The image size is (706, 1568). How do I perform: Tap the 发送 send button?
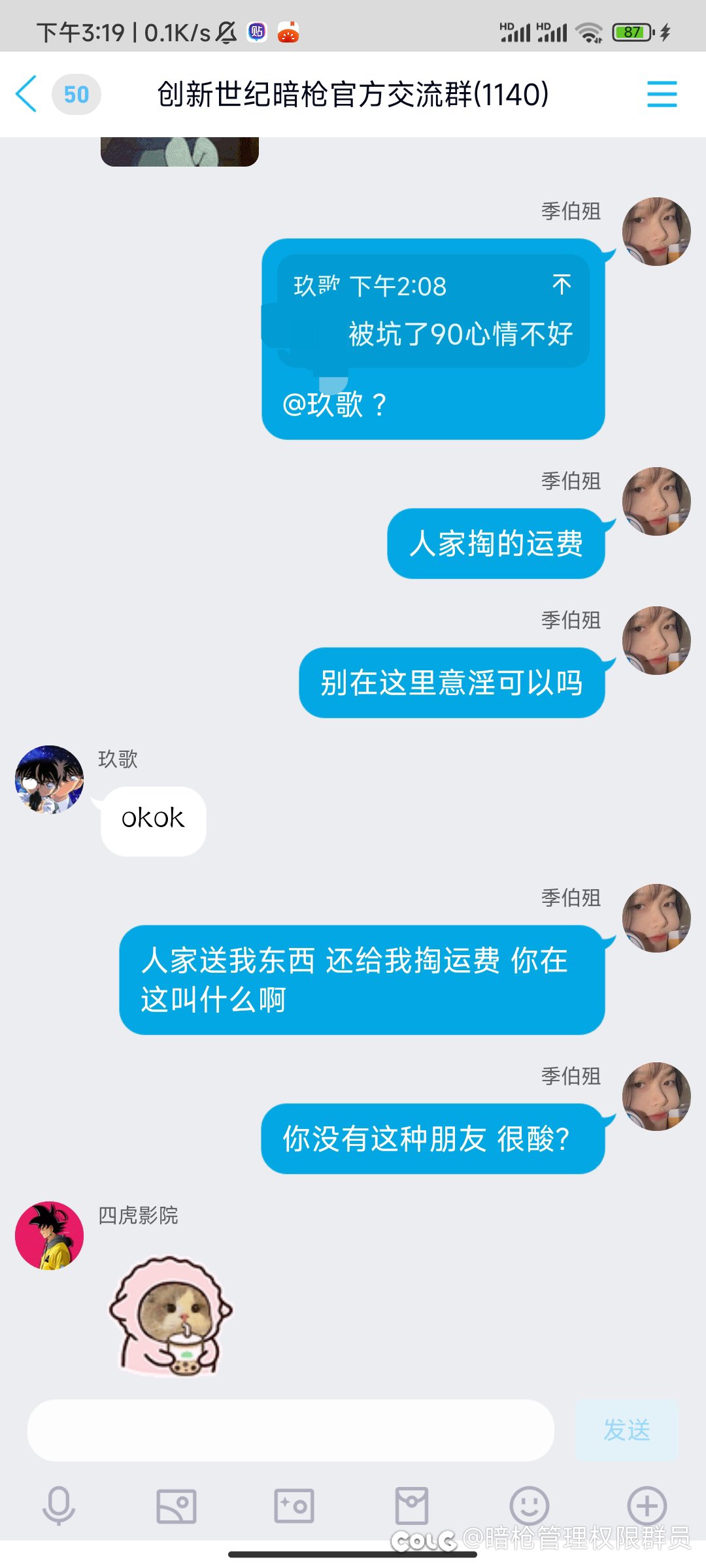coord(627,1430)
